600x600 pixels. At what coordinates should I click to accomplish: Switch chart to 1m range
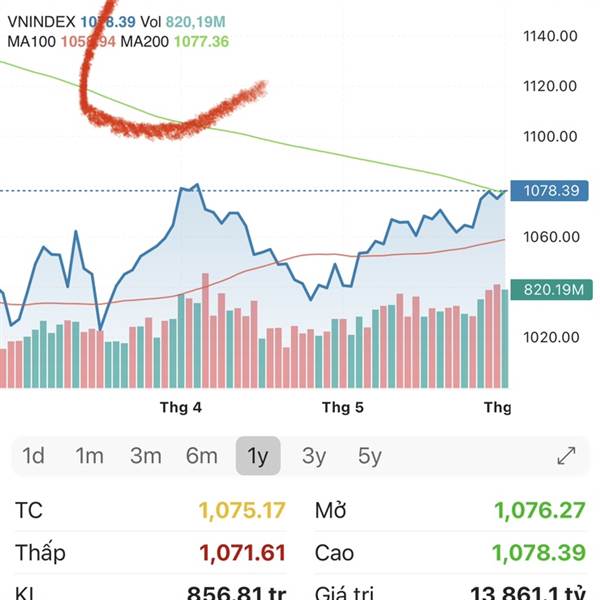point(90,456)
